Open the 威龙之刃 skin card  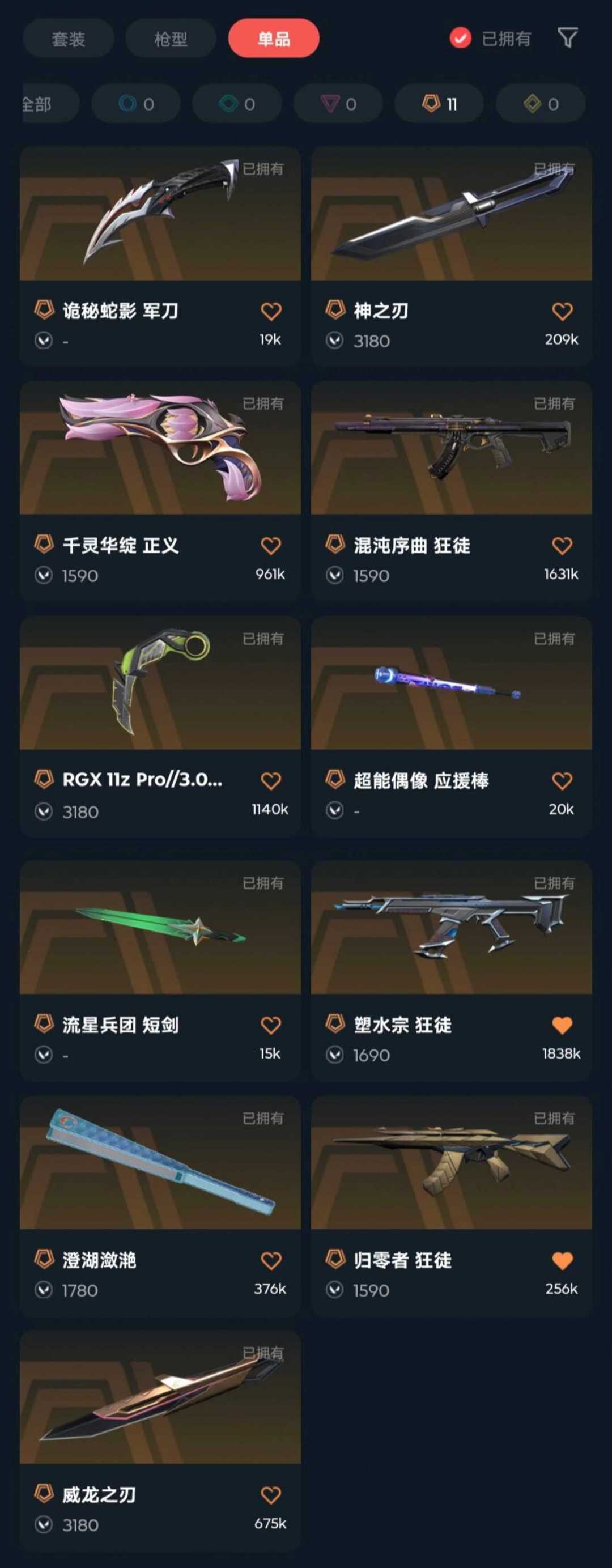[160, 1398]
